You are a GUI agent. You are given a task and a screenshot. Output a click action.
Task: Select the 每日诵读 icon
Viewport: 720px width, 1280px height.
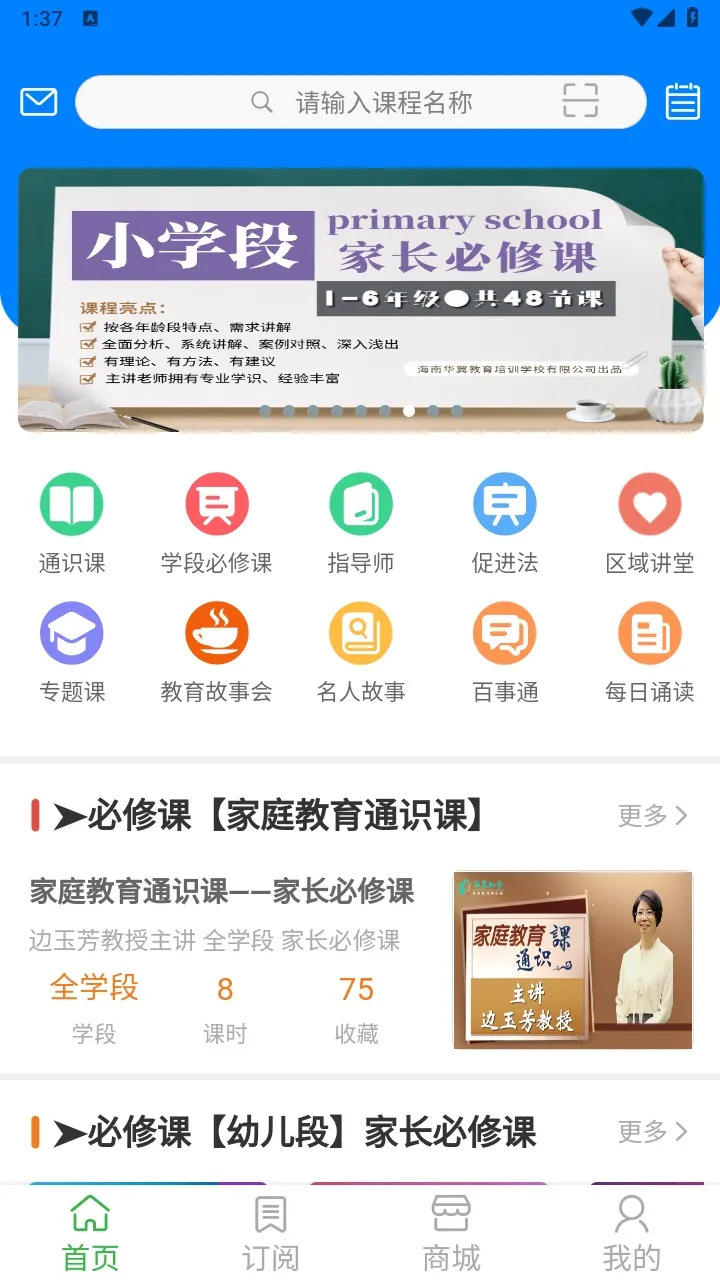650,633
